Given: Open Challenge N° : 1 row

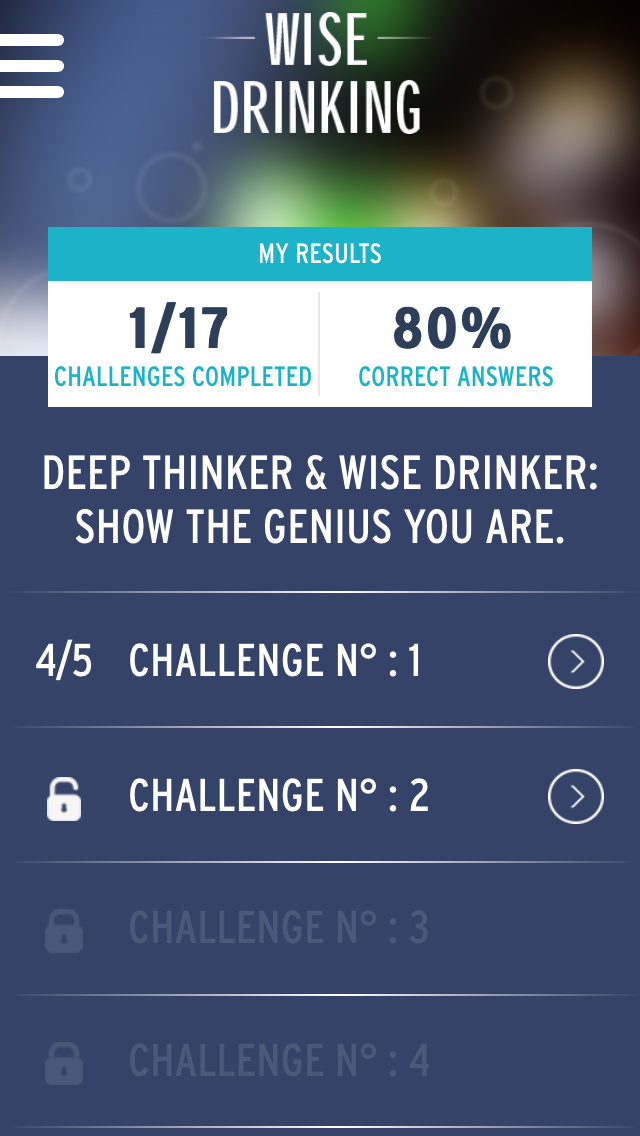Looking at the screenshot, I should coord(320,661).
